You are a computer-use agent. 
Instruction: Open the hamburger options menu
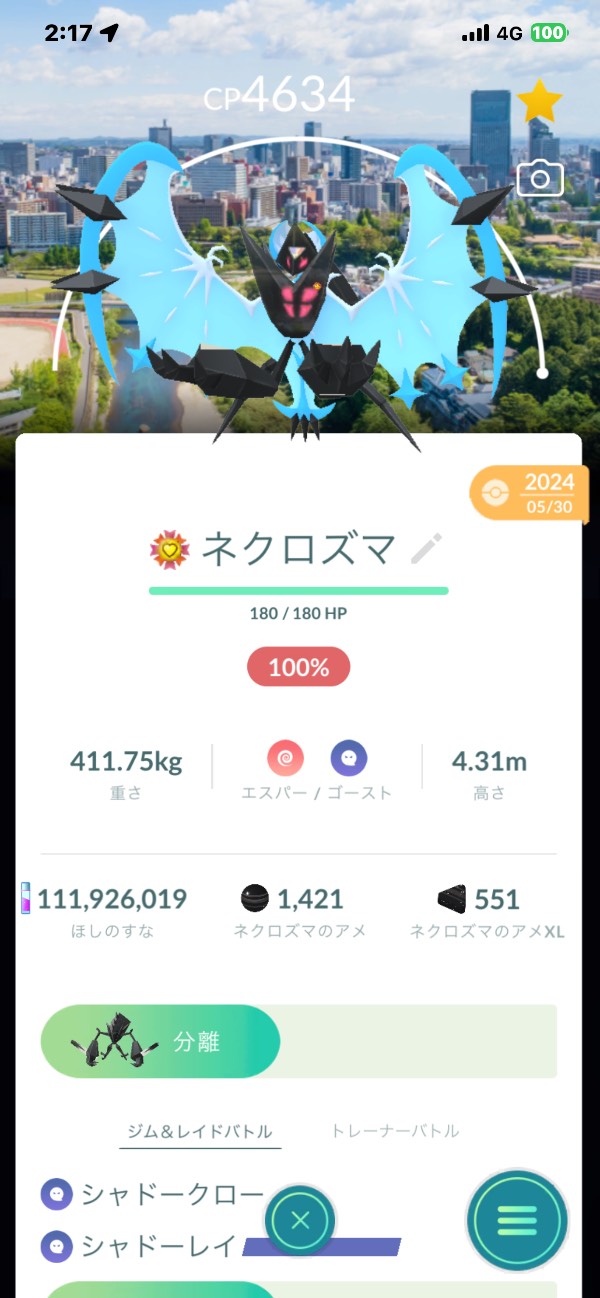[x=517, y=1220]
